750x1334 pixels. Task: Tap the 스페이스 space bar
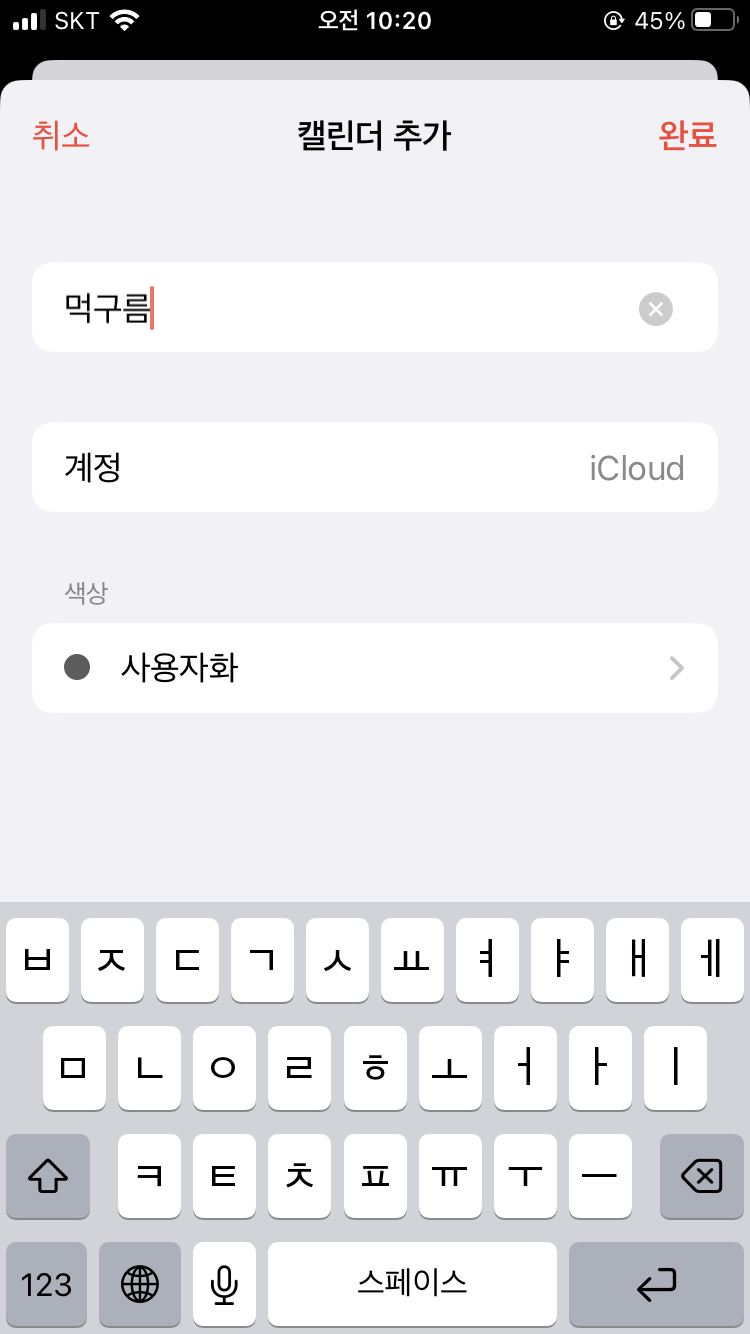tap(412, 1282)
